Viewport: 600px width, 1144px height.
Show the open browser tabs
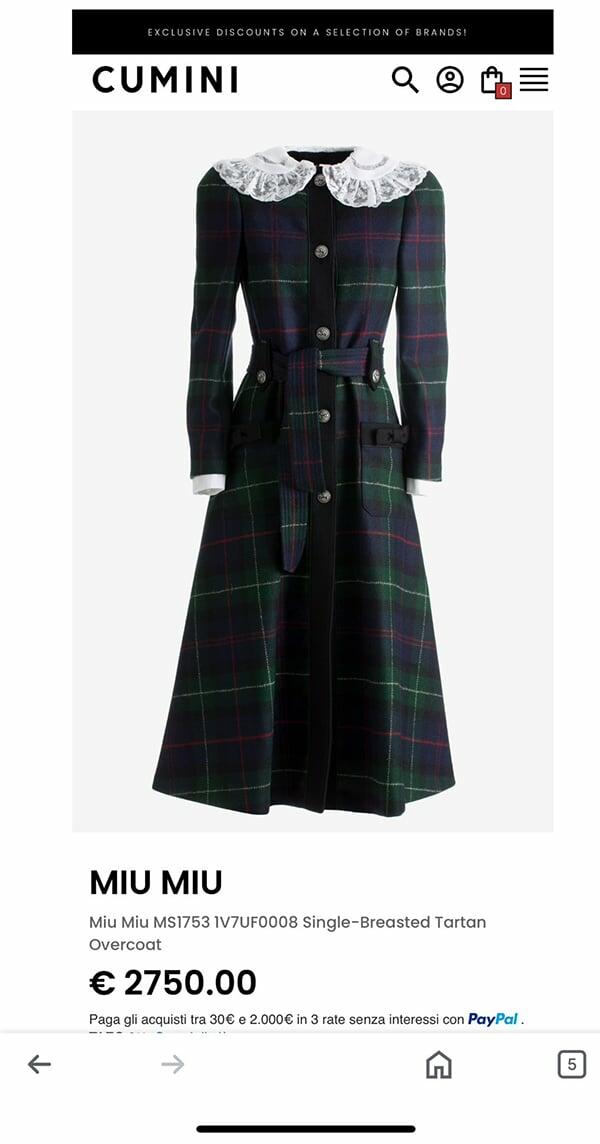tap(571, 1064)
